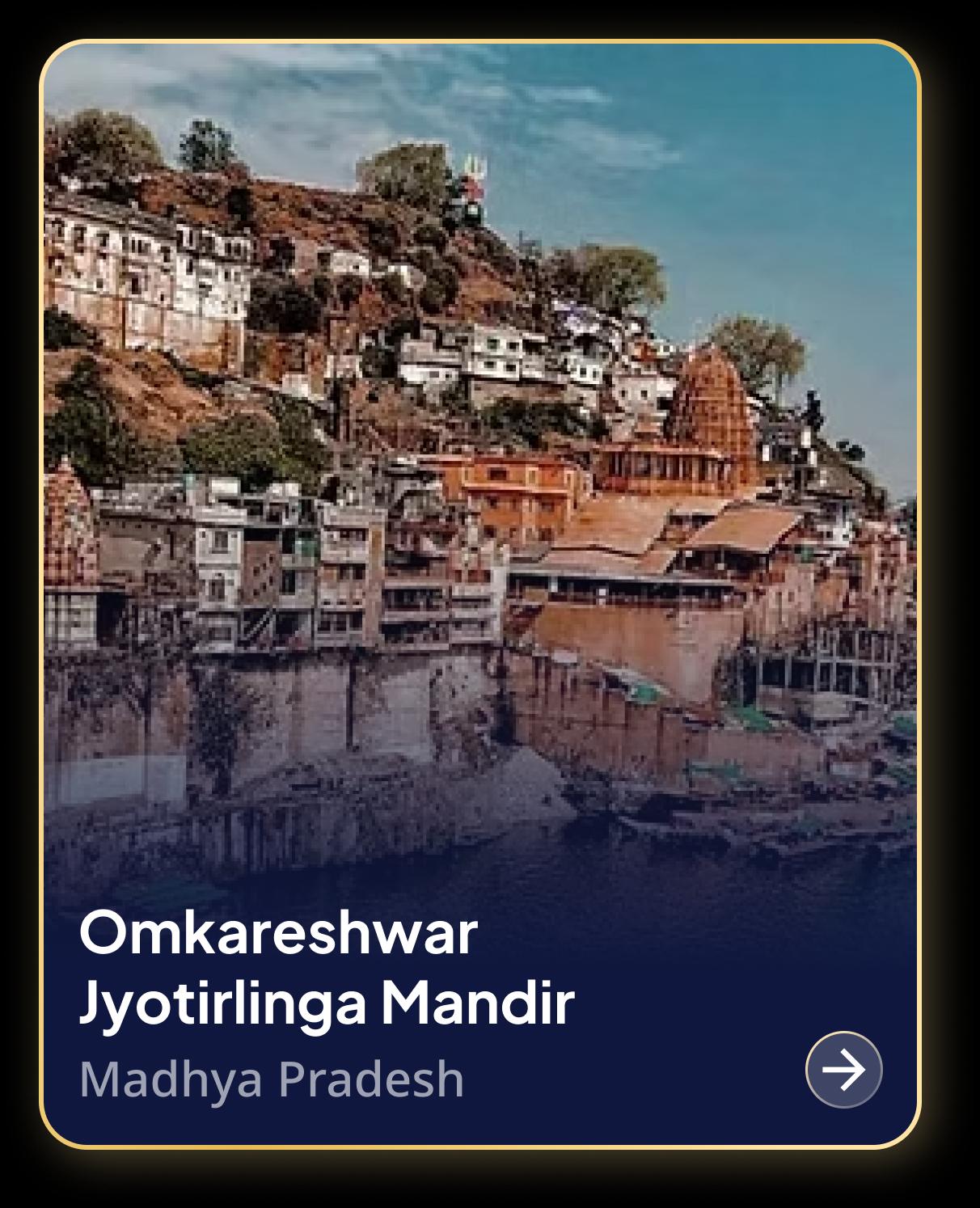
Task: Tap the arrow button on the card
Action: (843, 1069)
